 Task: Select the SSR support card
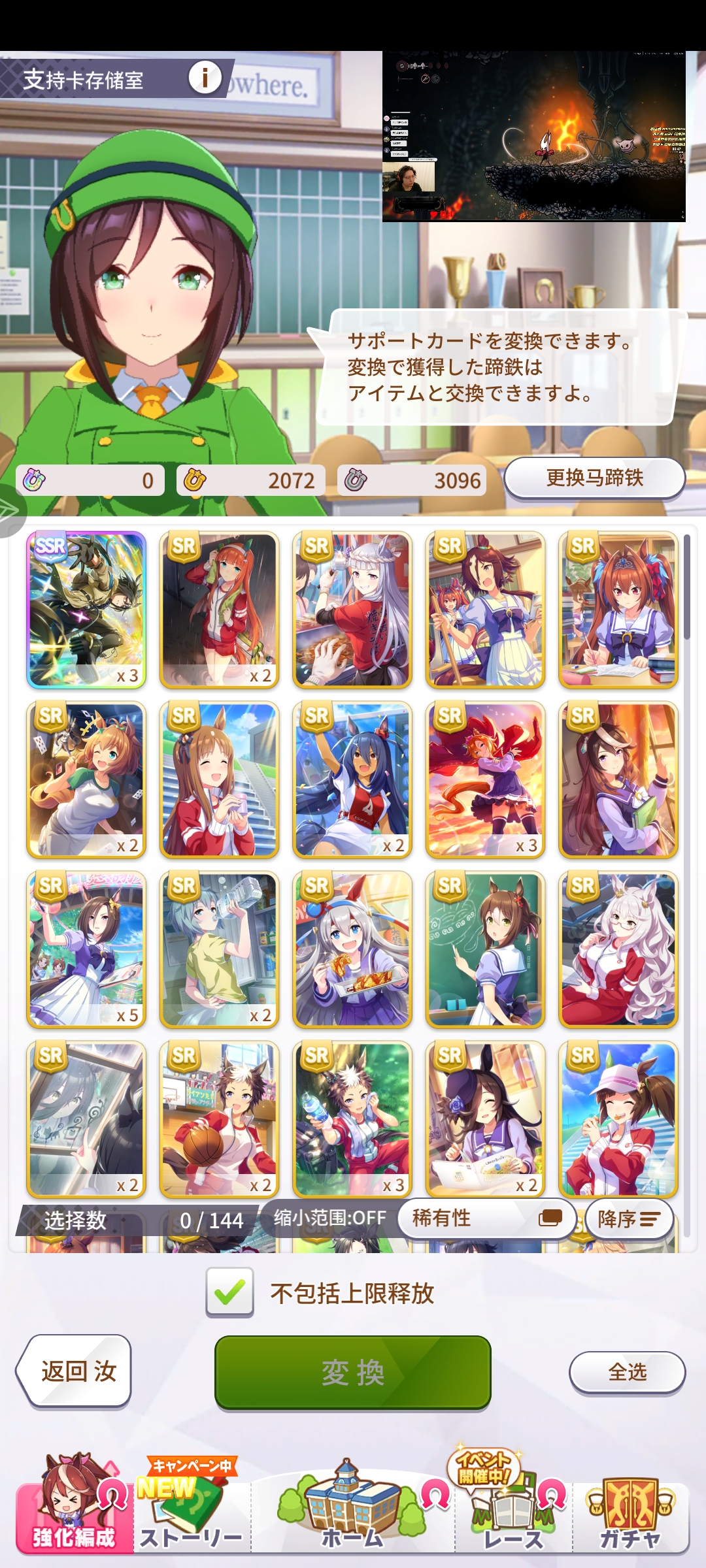tap(86, 610)
